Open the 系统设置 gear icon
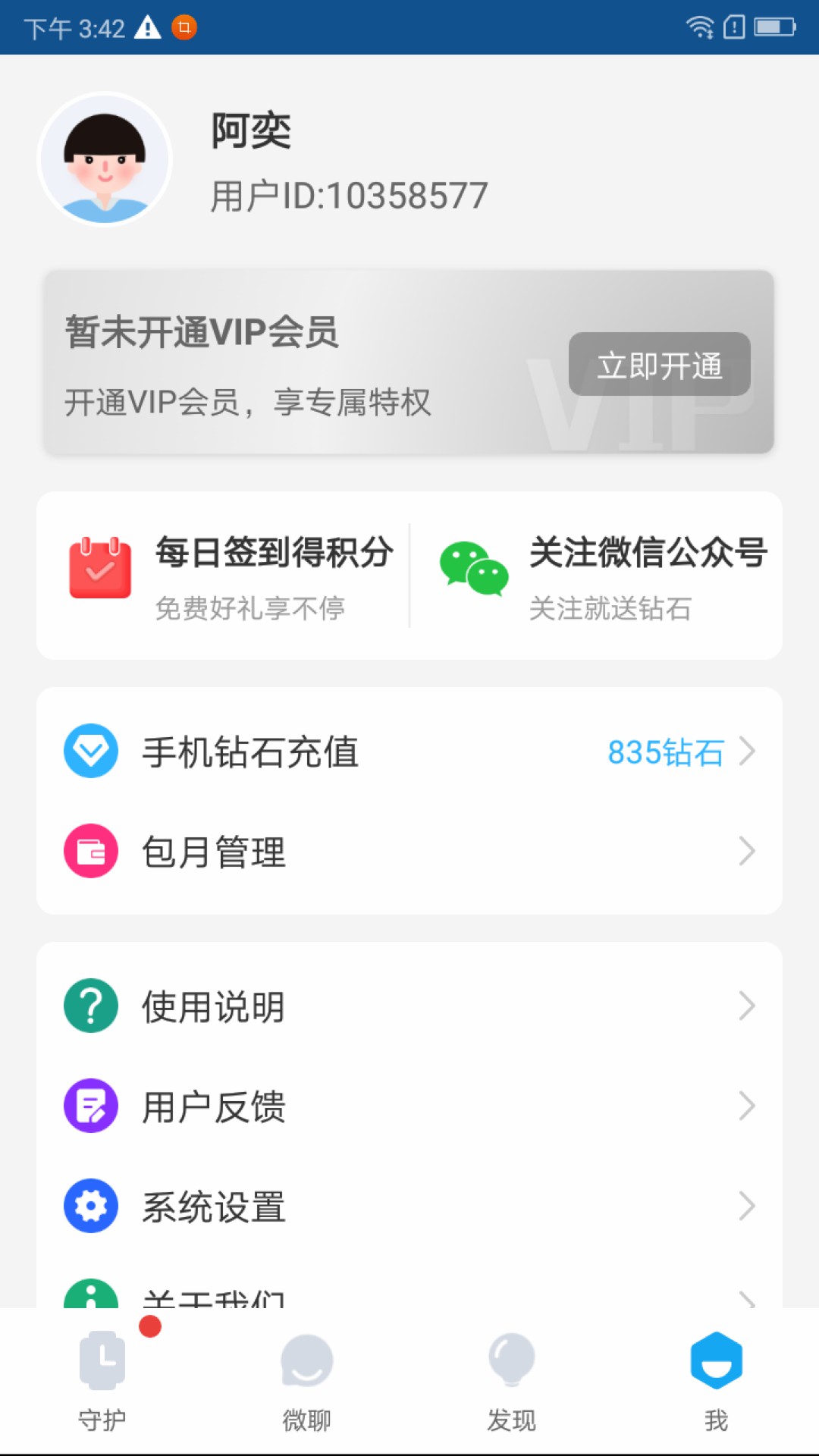The width and height of the screenshot is (819, 1456). pyautogui.click(x=90, y=1206)
